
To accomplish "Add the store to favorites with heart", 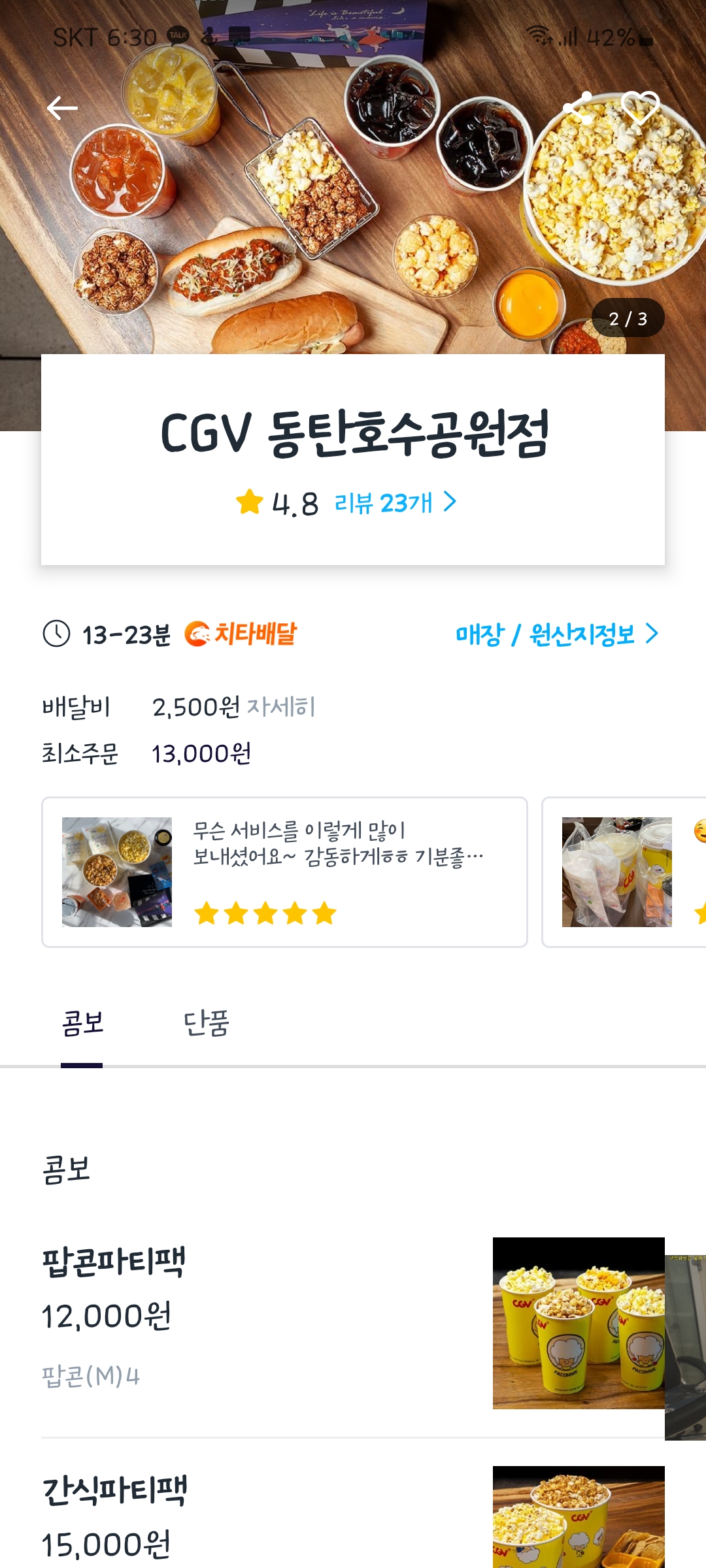I will [640, 107].
